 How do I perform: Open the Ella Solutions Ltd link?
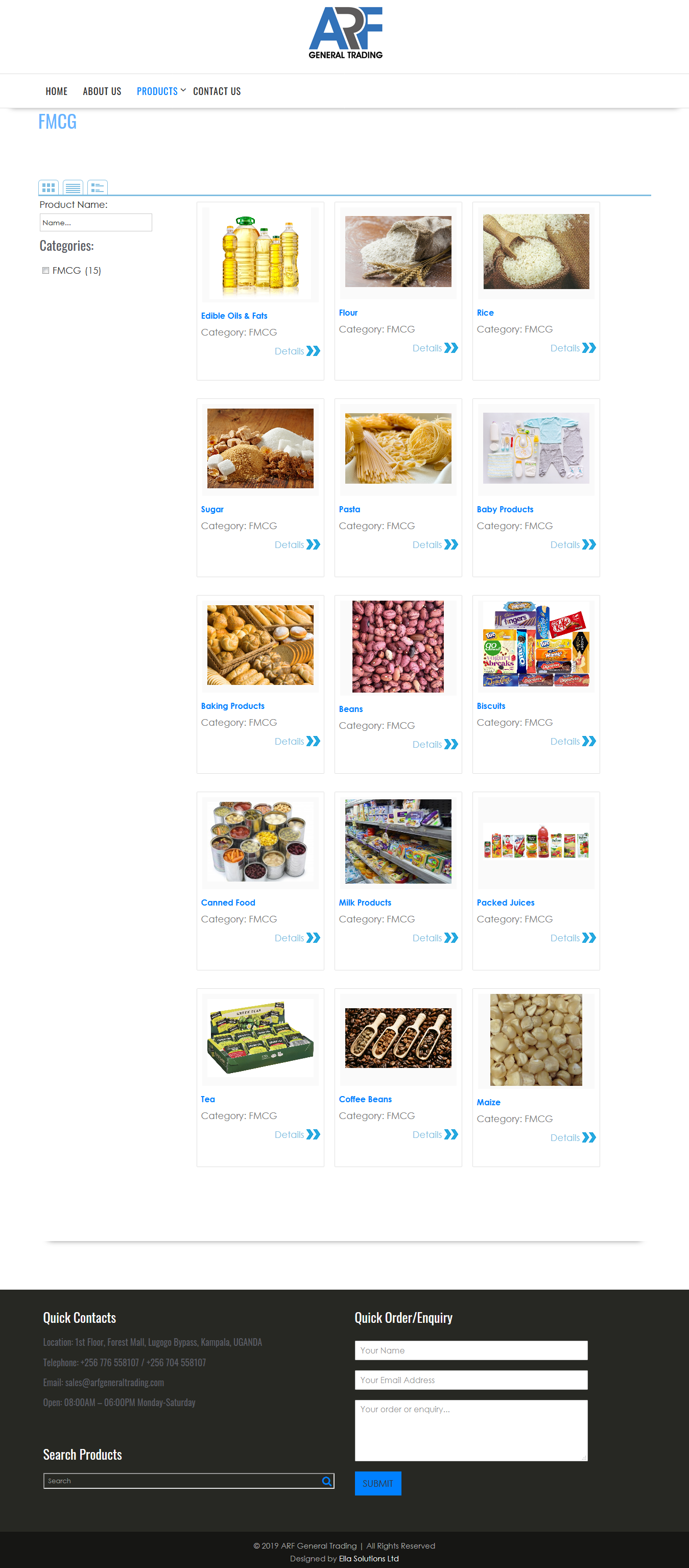369,1558
